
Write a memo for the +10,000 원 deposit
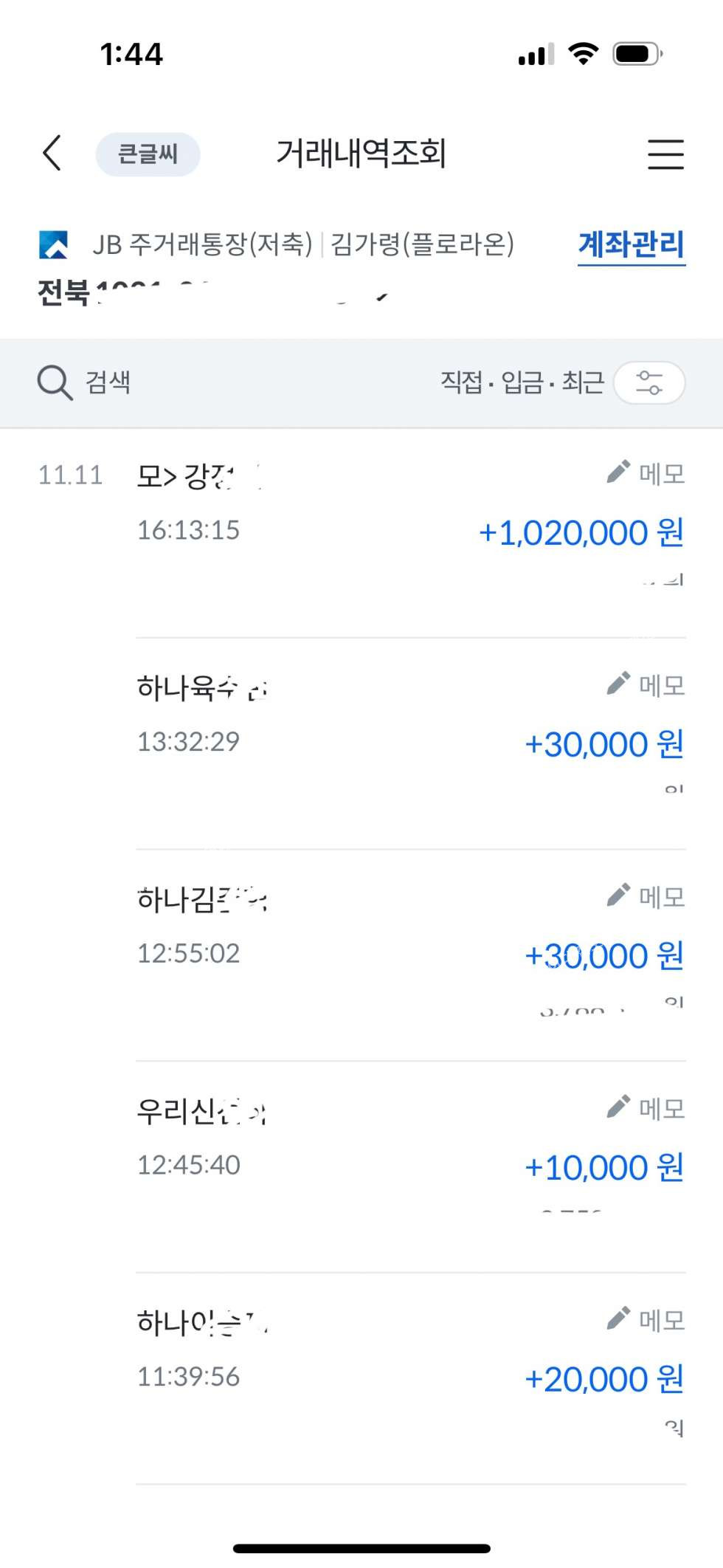[x=646, y=1108]
